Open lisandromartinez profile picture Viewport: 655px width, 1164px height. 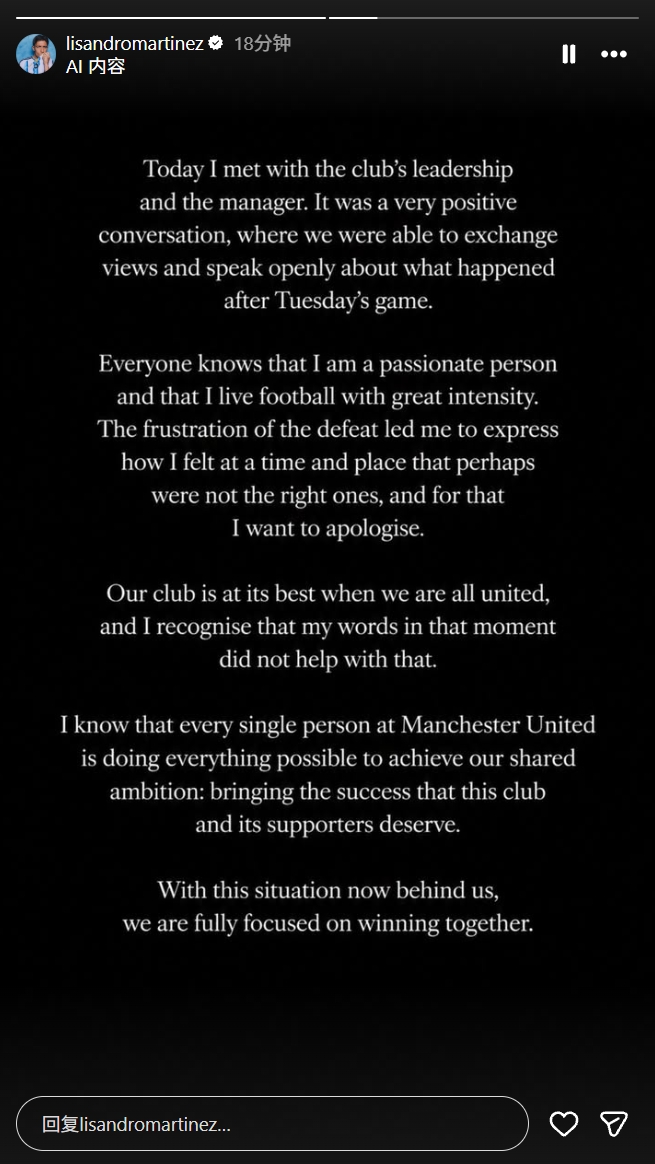(x=36, y=53)
